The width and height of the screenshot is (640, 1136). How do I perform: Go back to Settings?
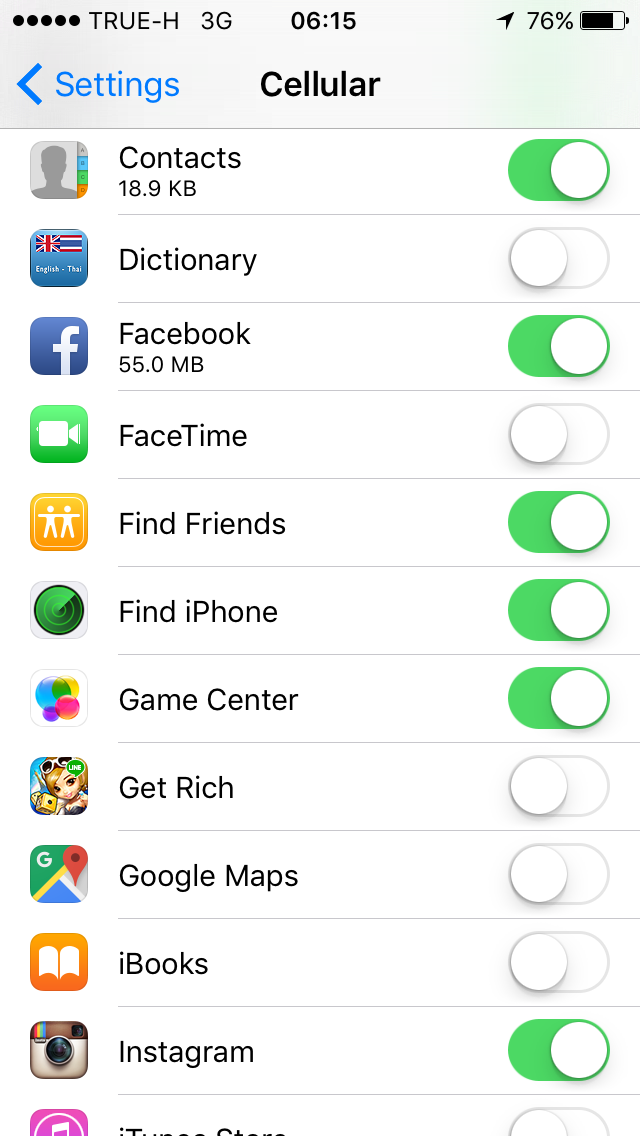coord(98,85)
